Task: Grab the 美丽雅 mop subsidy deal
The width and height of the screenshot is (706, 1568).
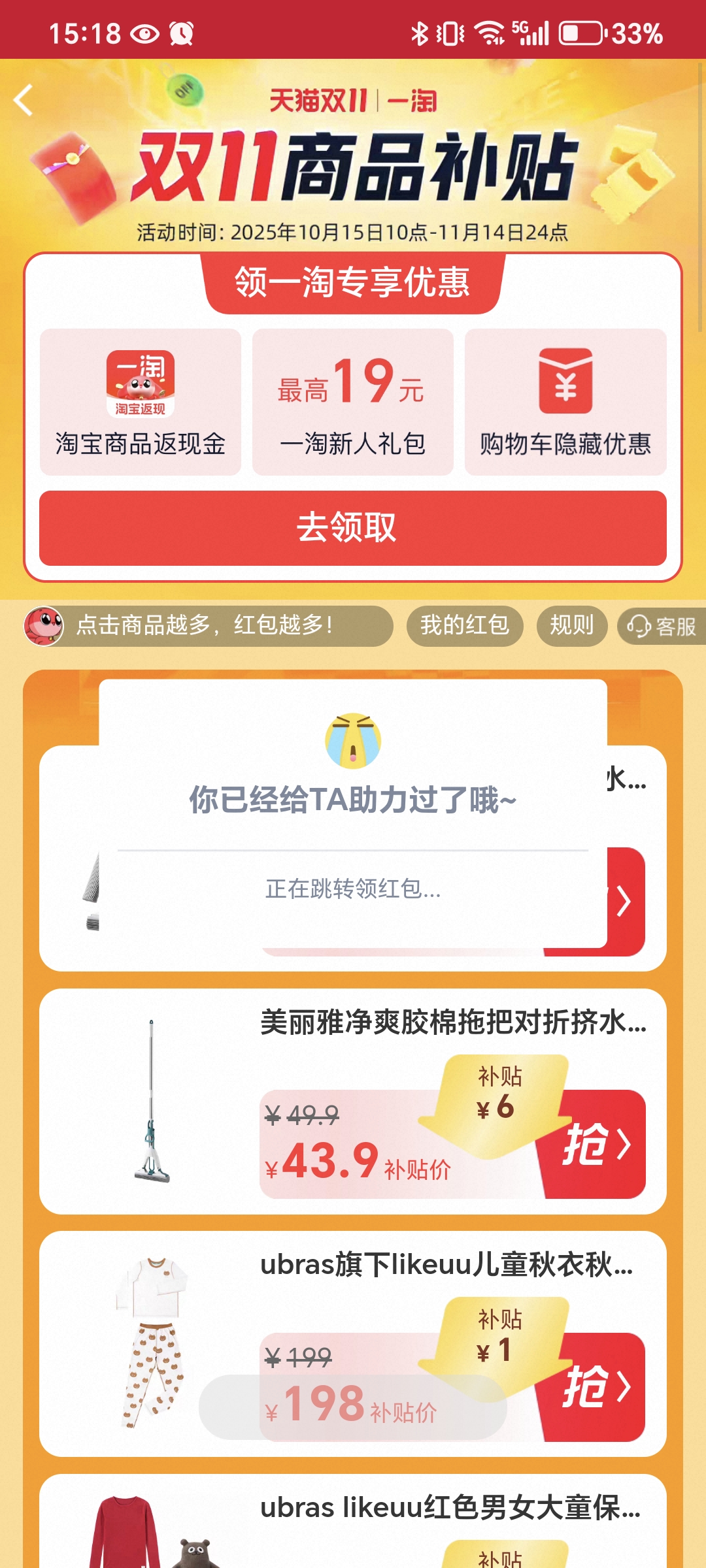Action: [596, 1145]
